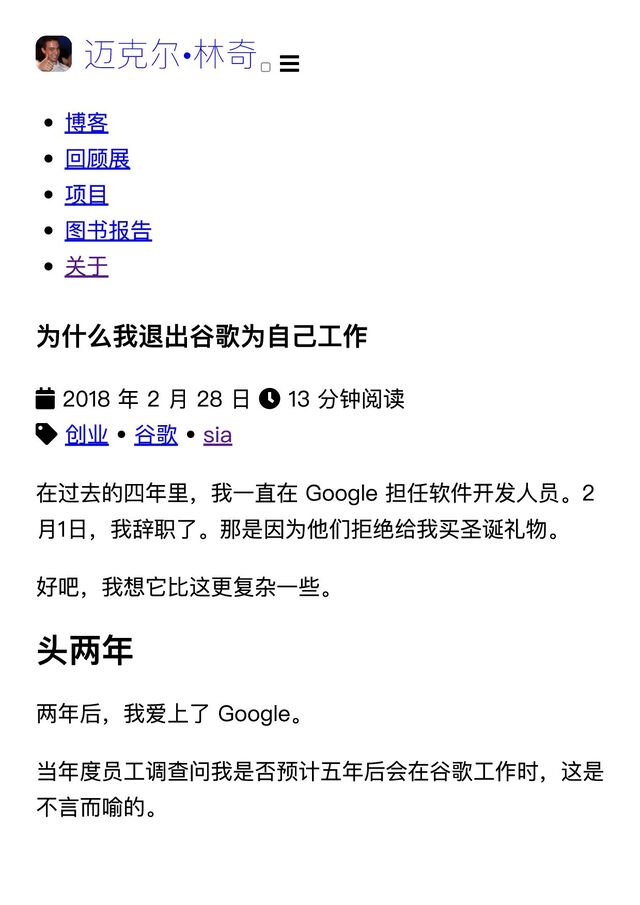Select the 创业 tag
This screenshot has height=905, width=640.
pos(86,435)
